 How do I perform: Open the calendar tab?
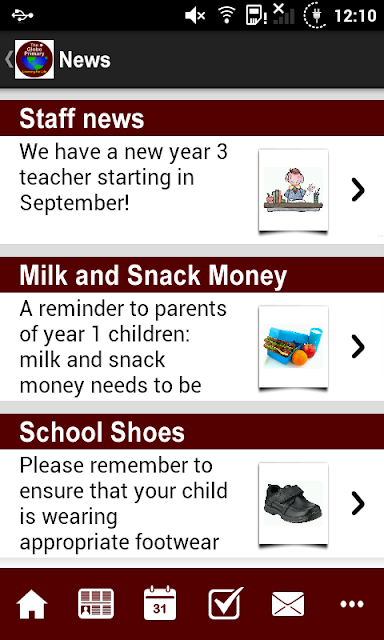tap(160, 603)
